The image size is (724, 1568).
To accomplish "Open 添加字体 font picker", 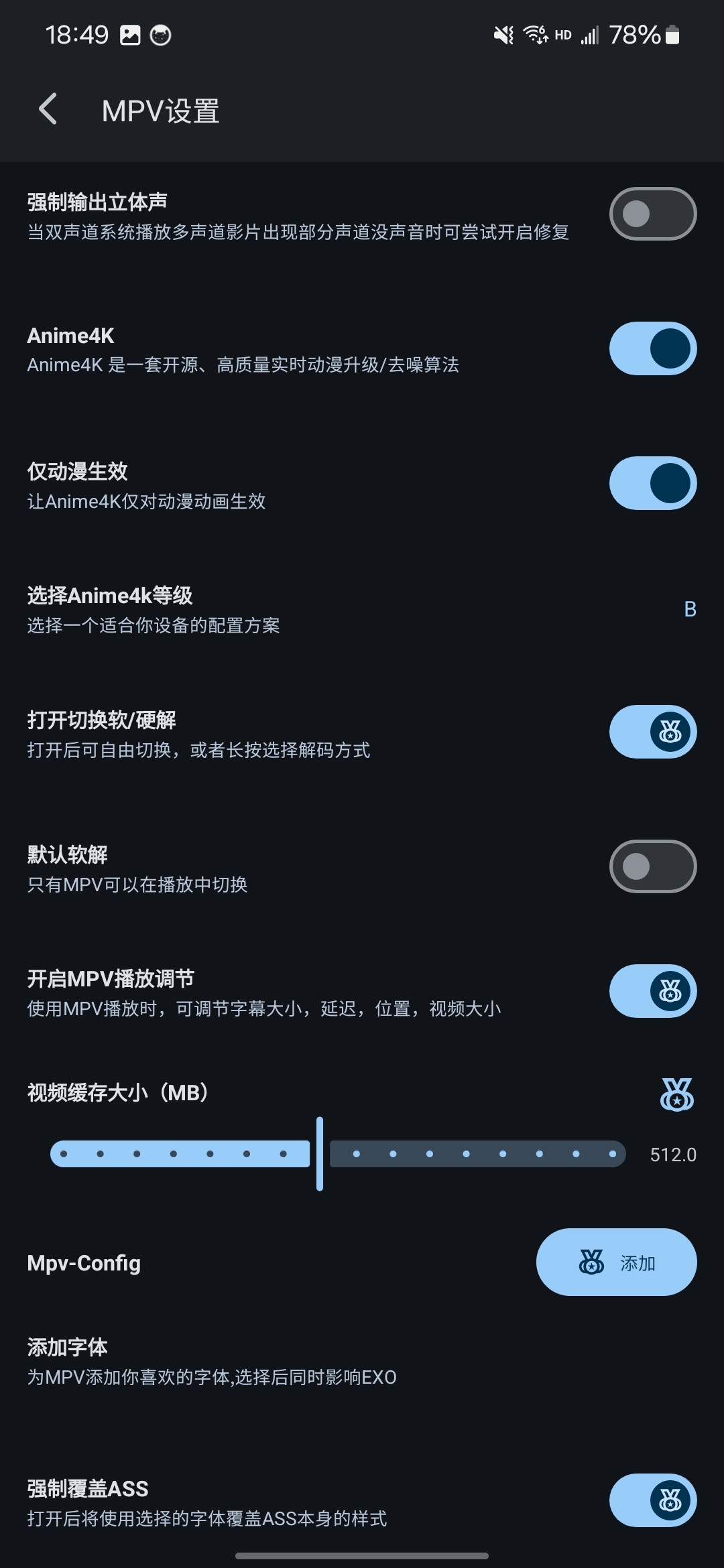I will click(212, 1361).
